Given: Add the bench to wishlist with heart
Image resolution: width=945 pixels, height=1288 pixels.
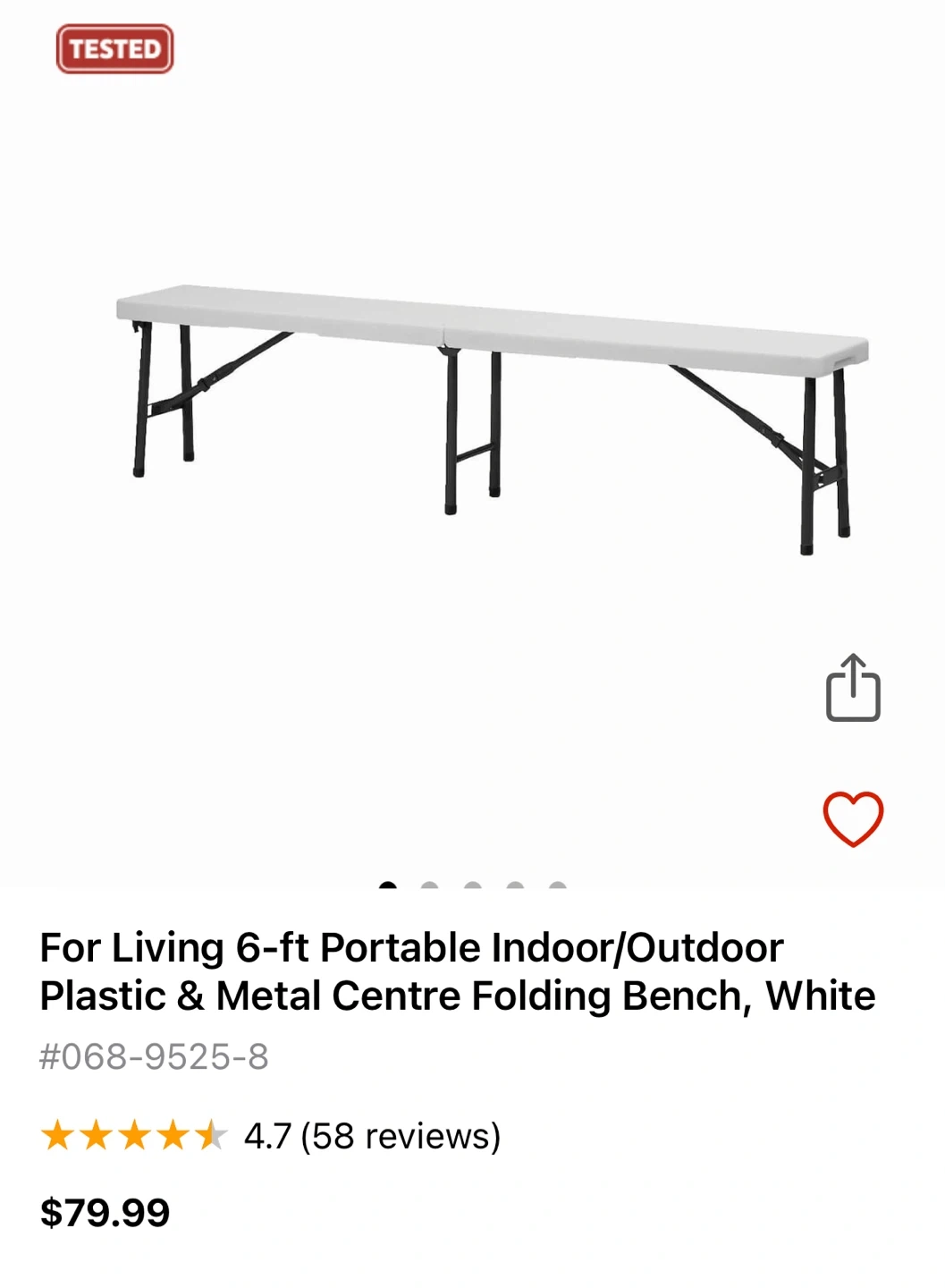Looking at the screenshot, I should 853,818.
